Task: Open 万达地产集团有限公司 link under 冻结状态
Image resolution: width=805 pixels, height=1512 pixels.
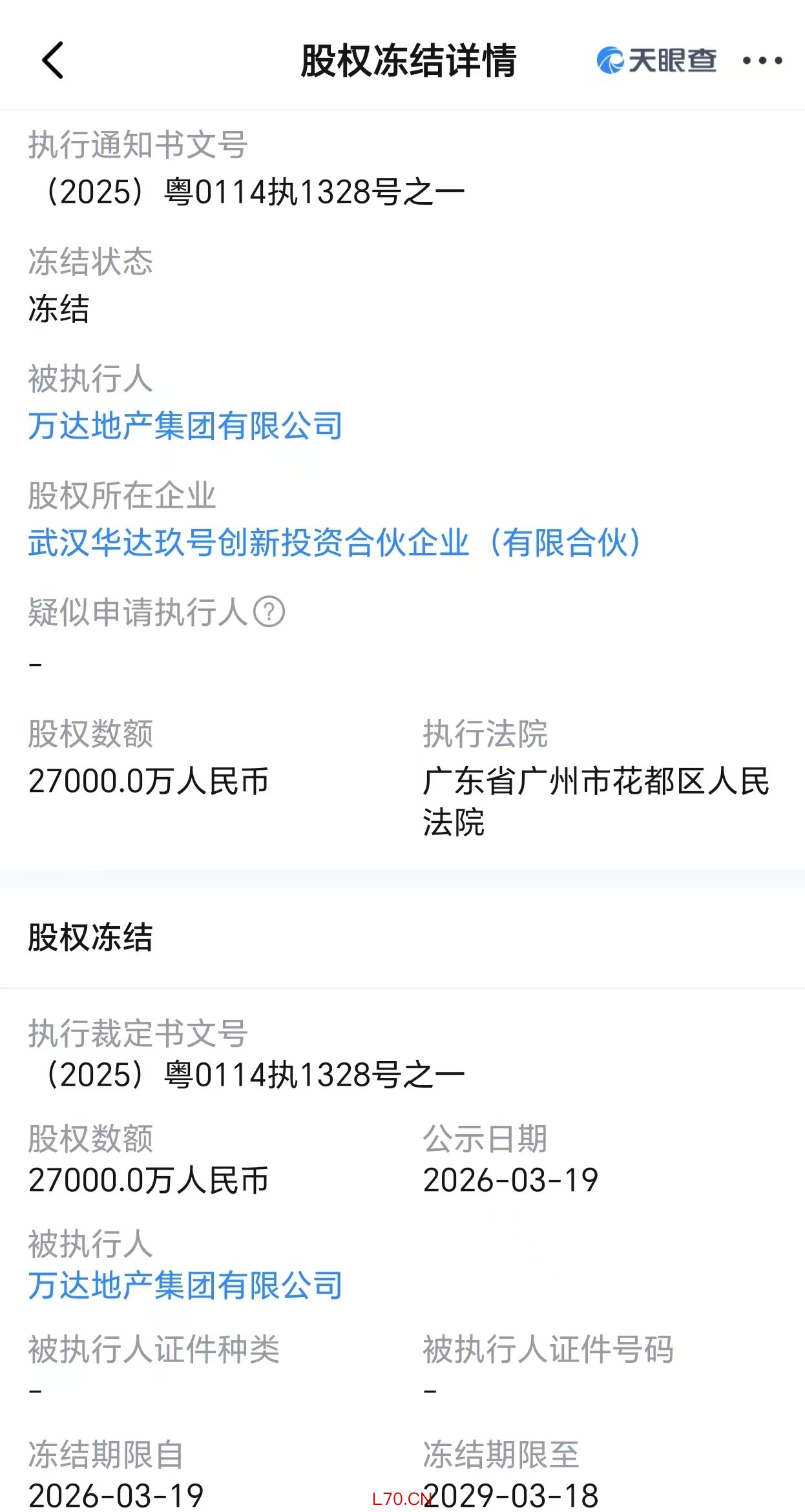Action: tap(185, 426)
